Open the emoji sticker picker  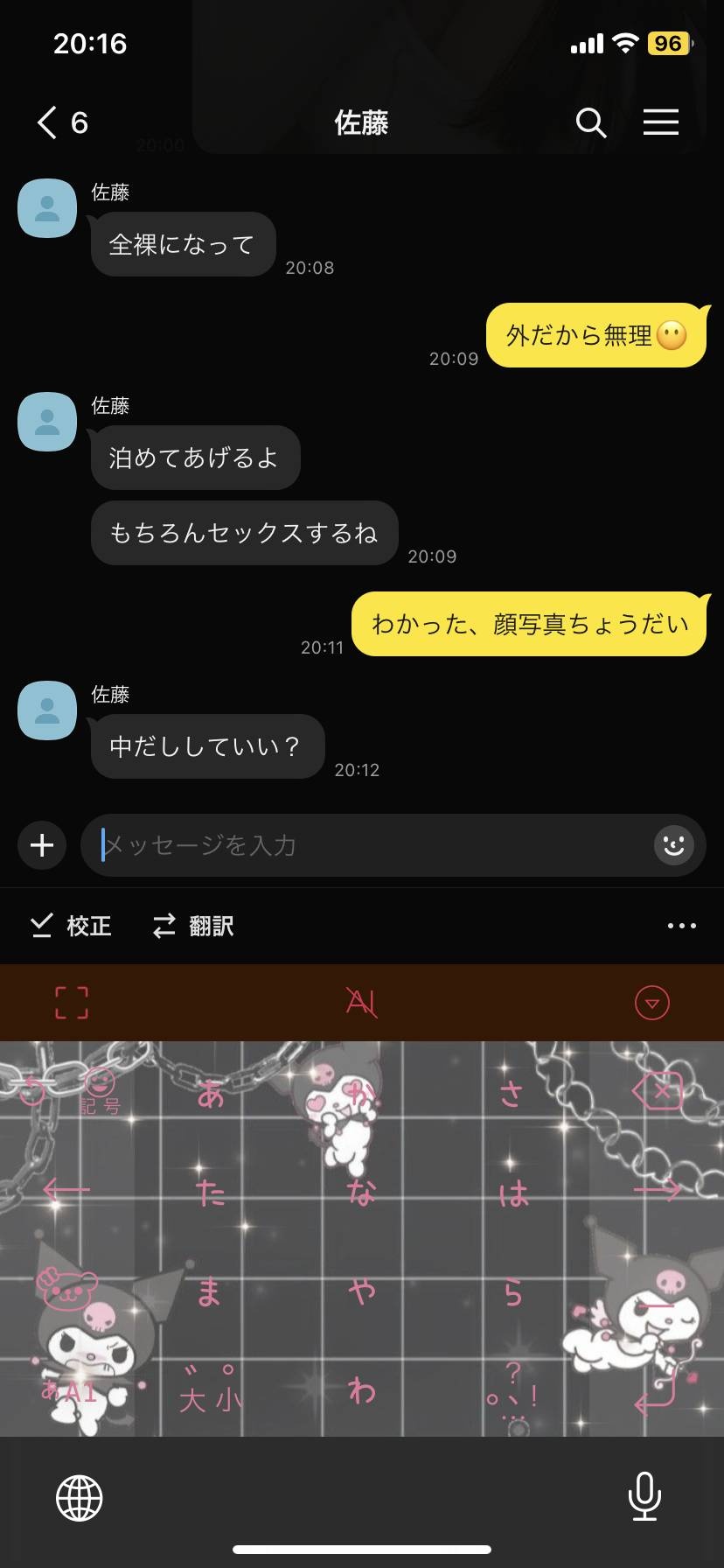tap(674, 845)
